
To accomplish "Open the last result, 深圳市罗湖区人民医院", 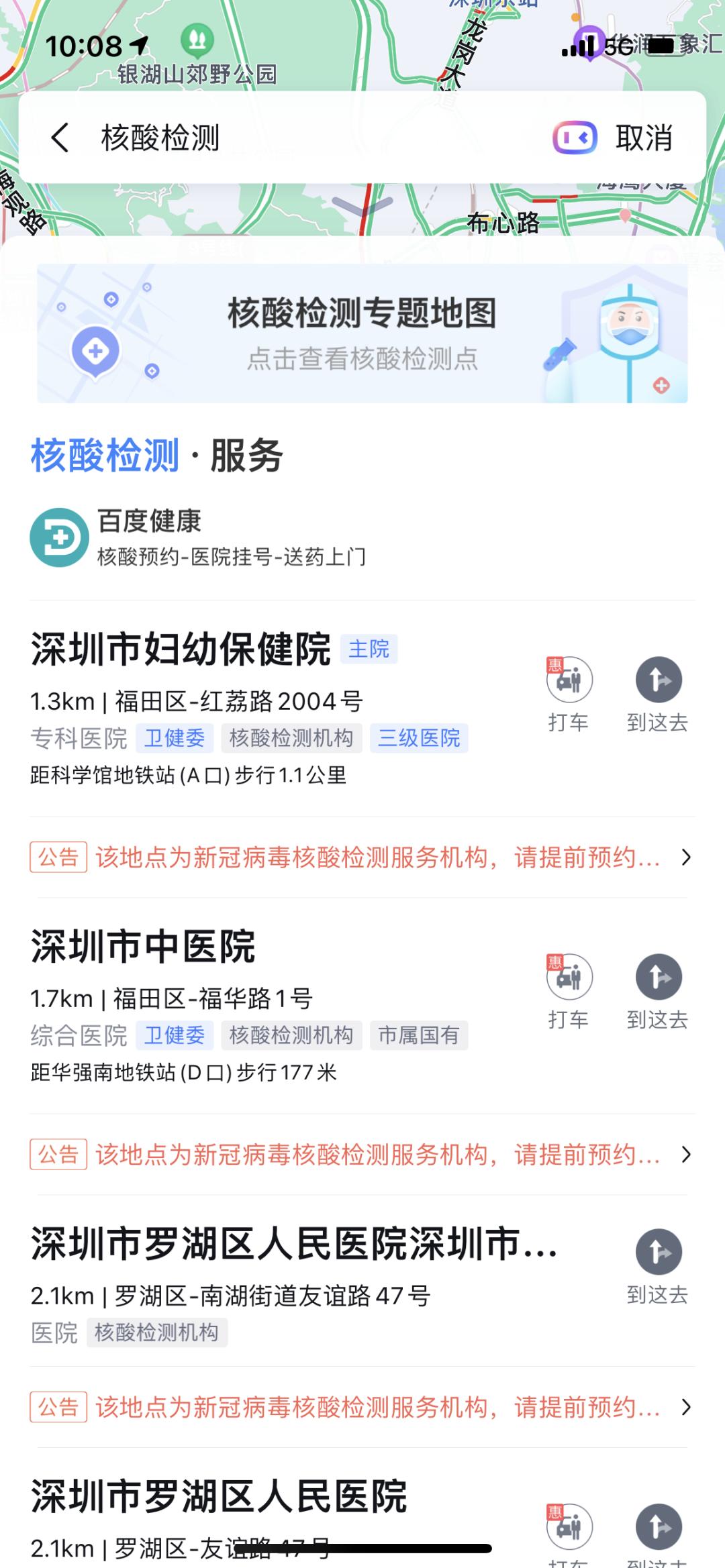I will point(219,1497).
